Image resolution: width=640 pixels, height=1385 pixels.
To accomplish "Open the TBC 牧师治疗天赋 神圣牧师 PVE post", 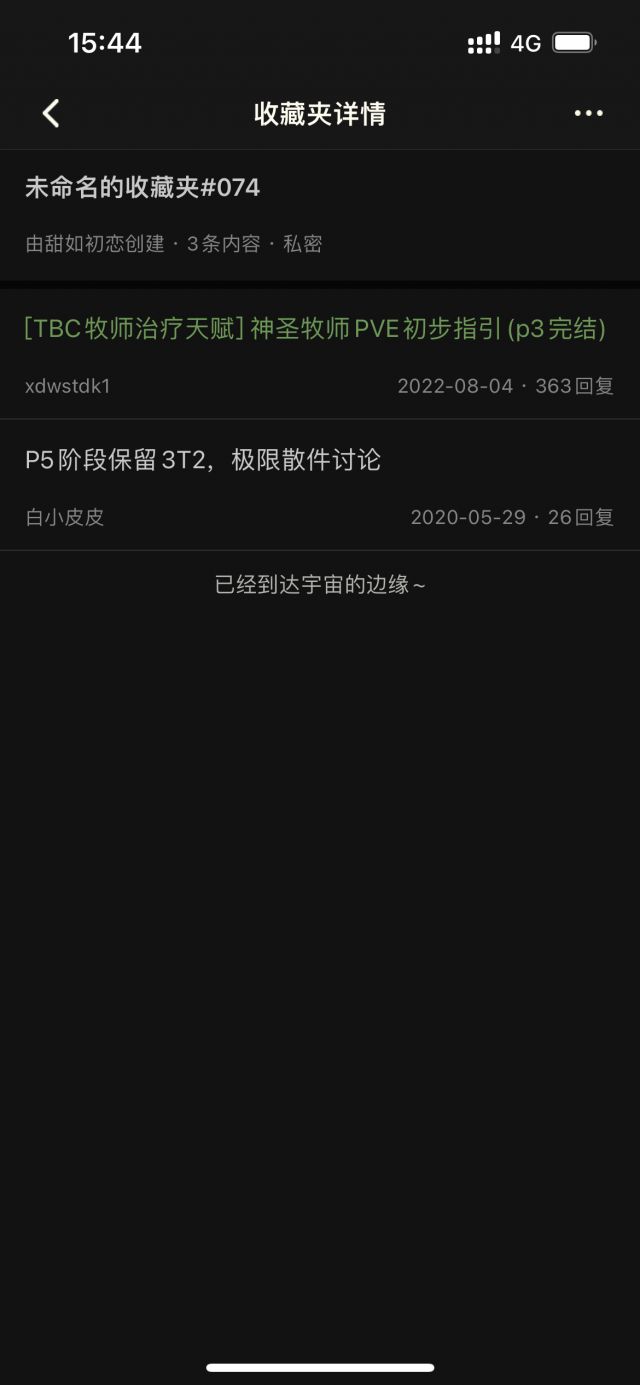I will (x=315, y=330).
